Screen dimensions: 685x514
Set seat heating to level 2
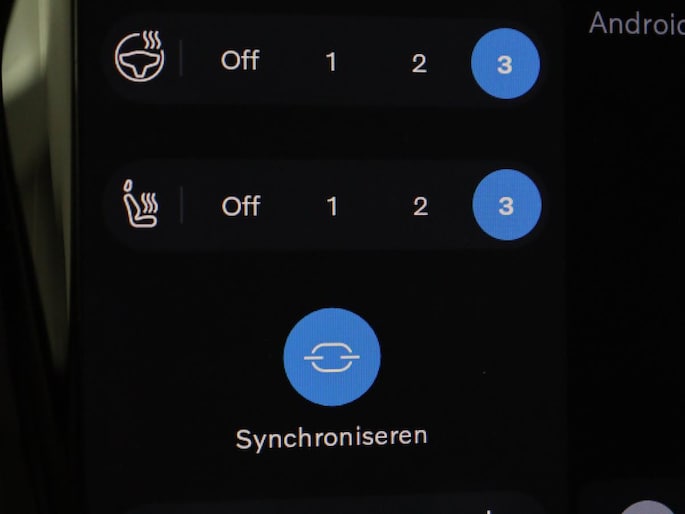tap(420, 206)
